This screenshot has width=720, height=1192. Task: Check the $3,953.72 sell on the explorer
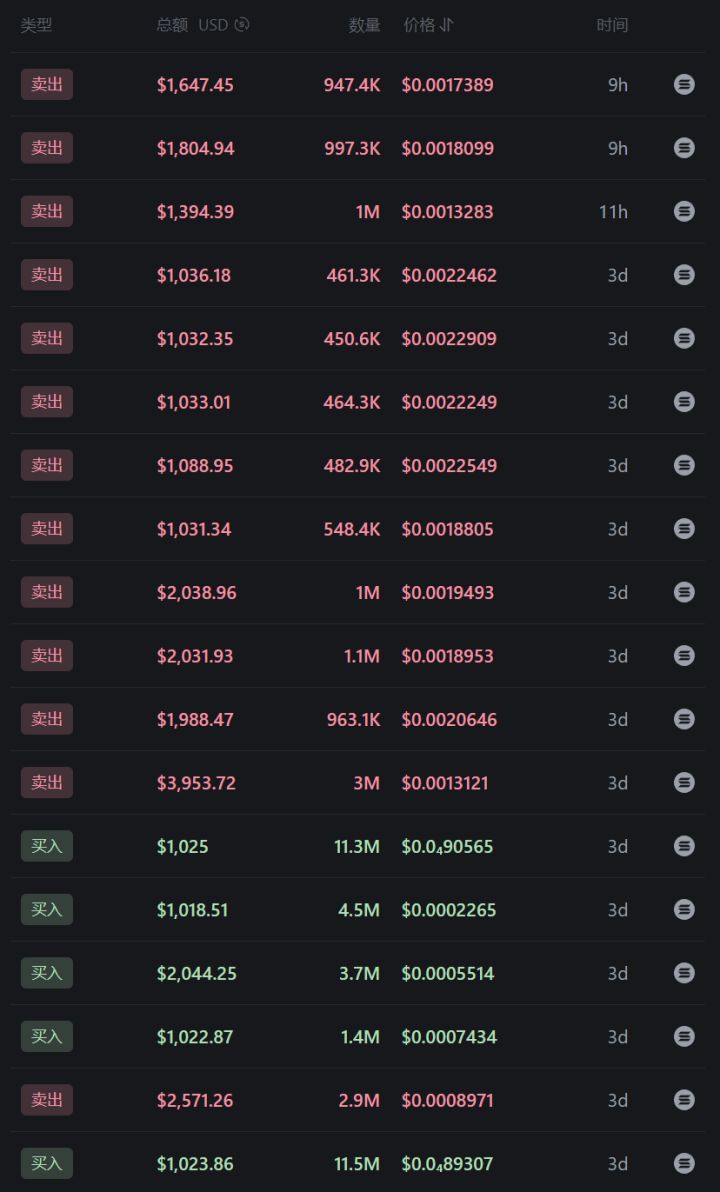coord(684,783)
